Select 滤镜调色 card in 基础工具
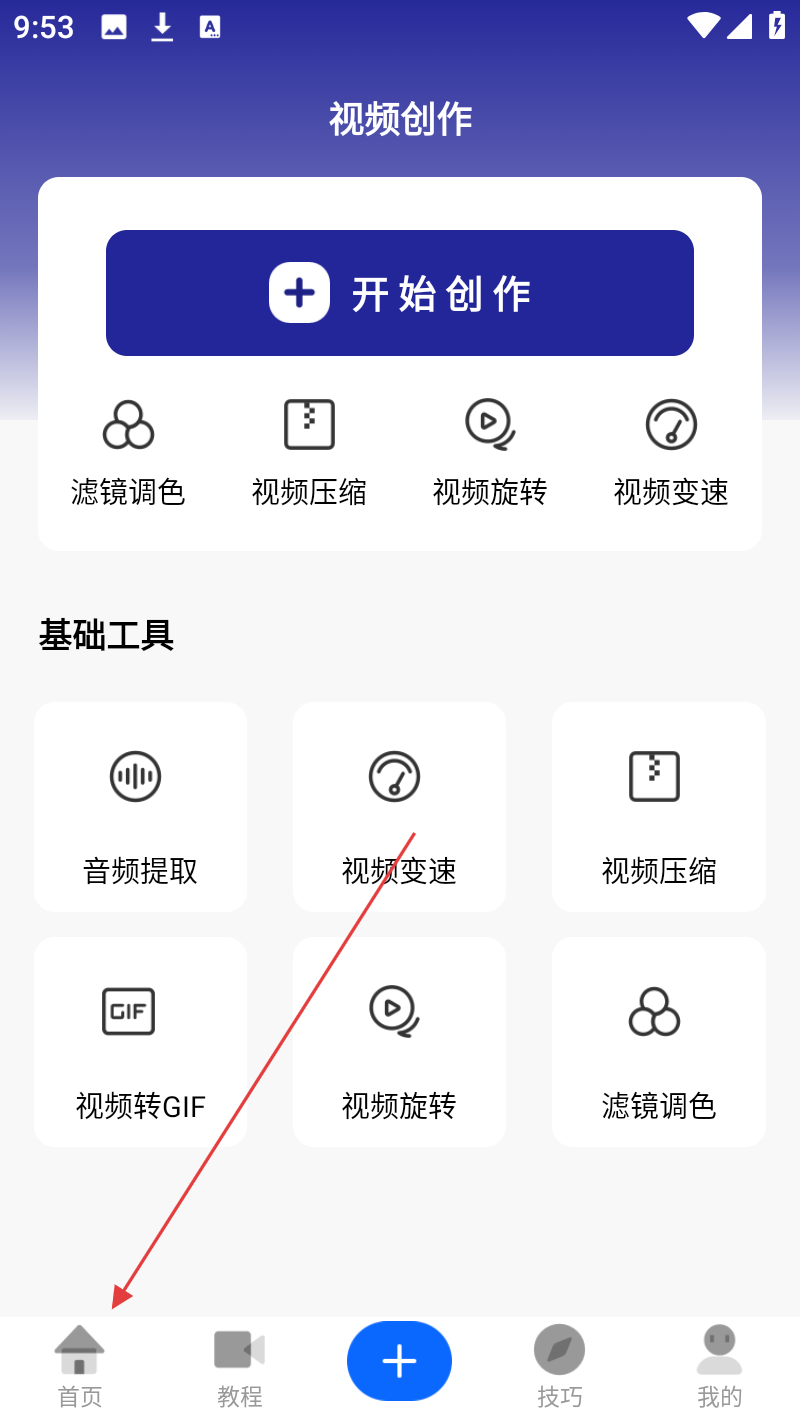Viewport: 800px width, 1422px height. coord(658,1042)
